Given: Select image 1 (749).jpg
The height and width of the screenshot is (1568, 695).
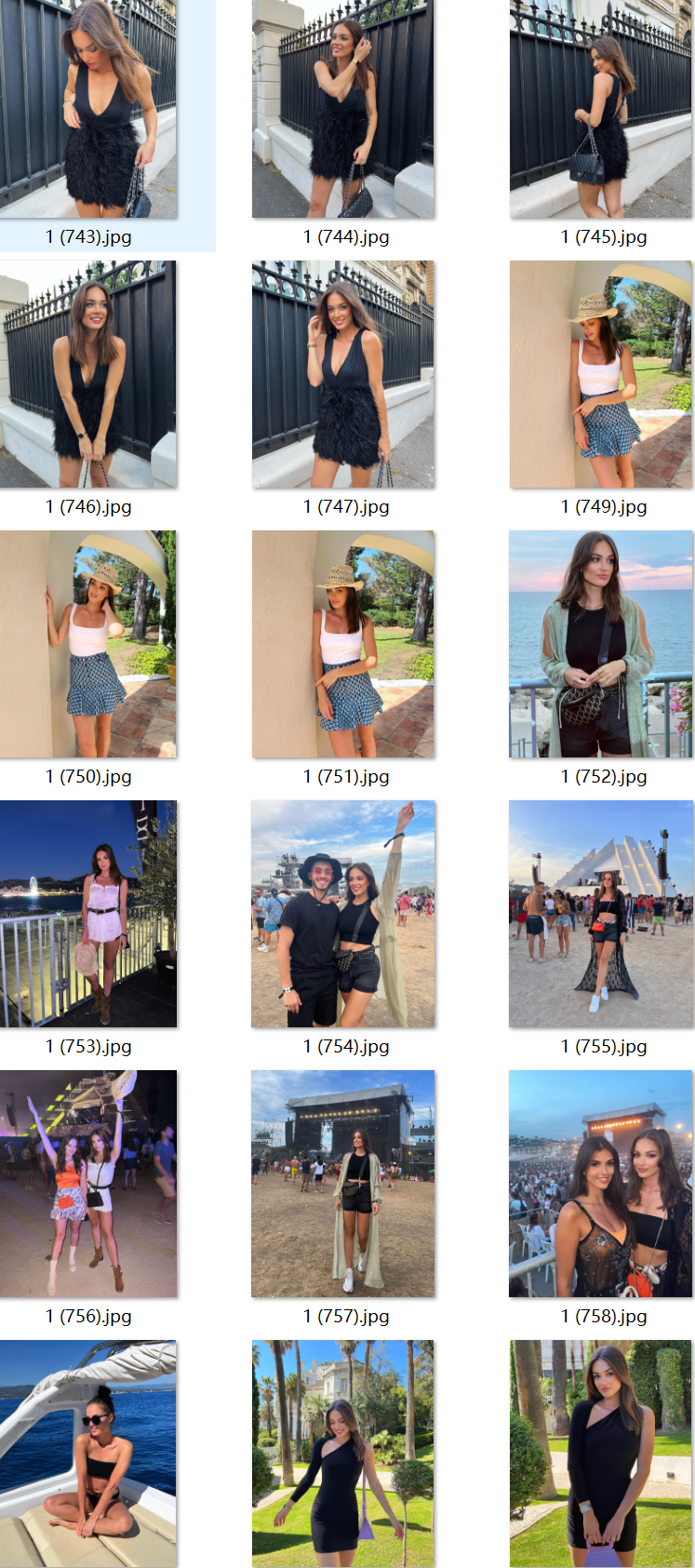Looking at the screenshot, I should (x=600, y=374).
